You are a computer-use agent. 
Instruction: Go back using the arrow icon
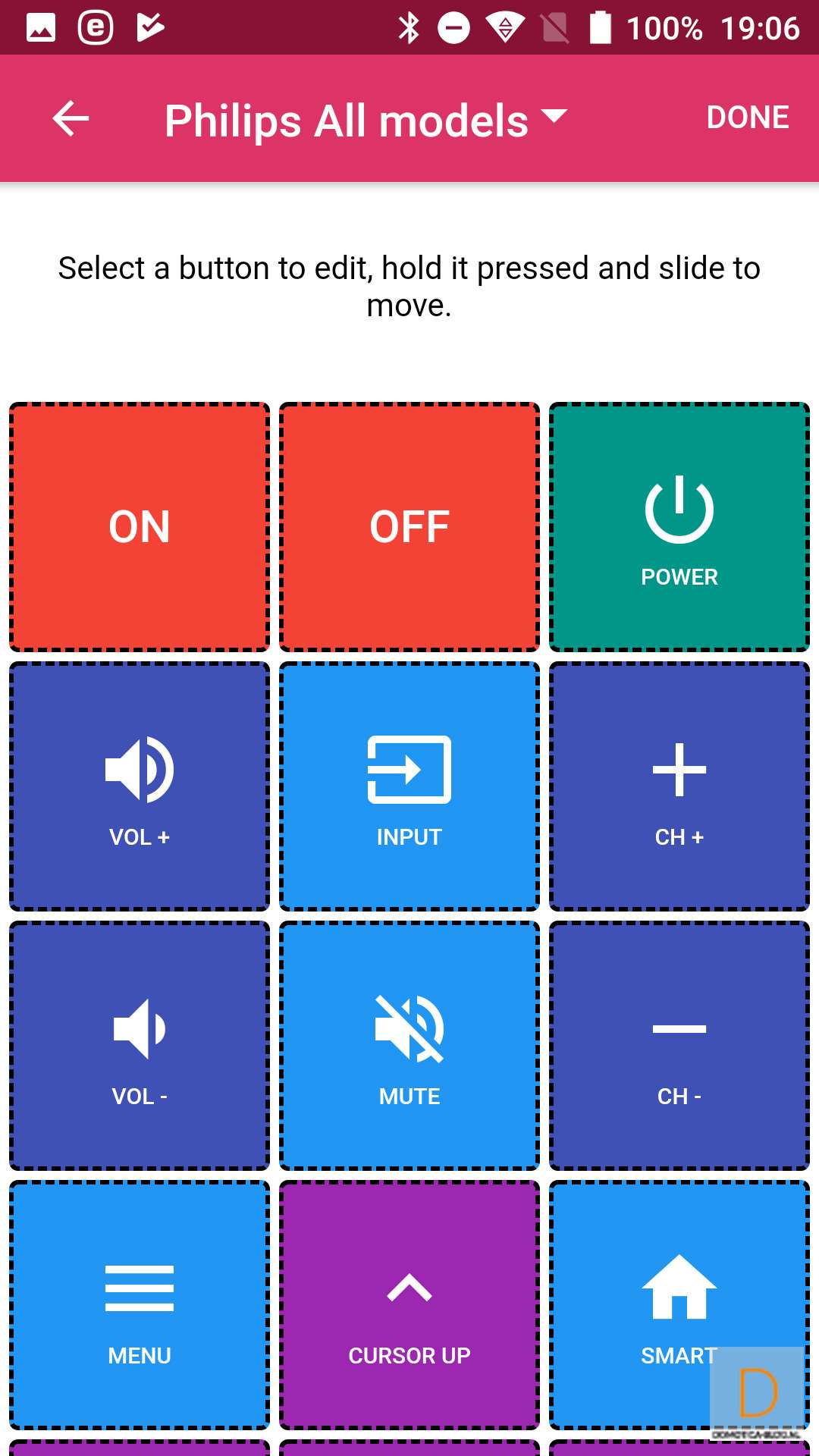tap(71, 119)
